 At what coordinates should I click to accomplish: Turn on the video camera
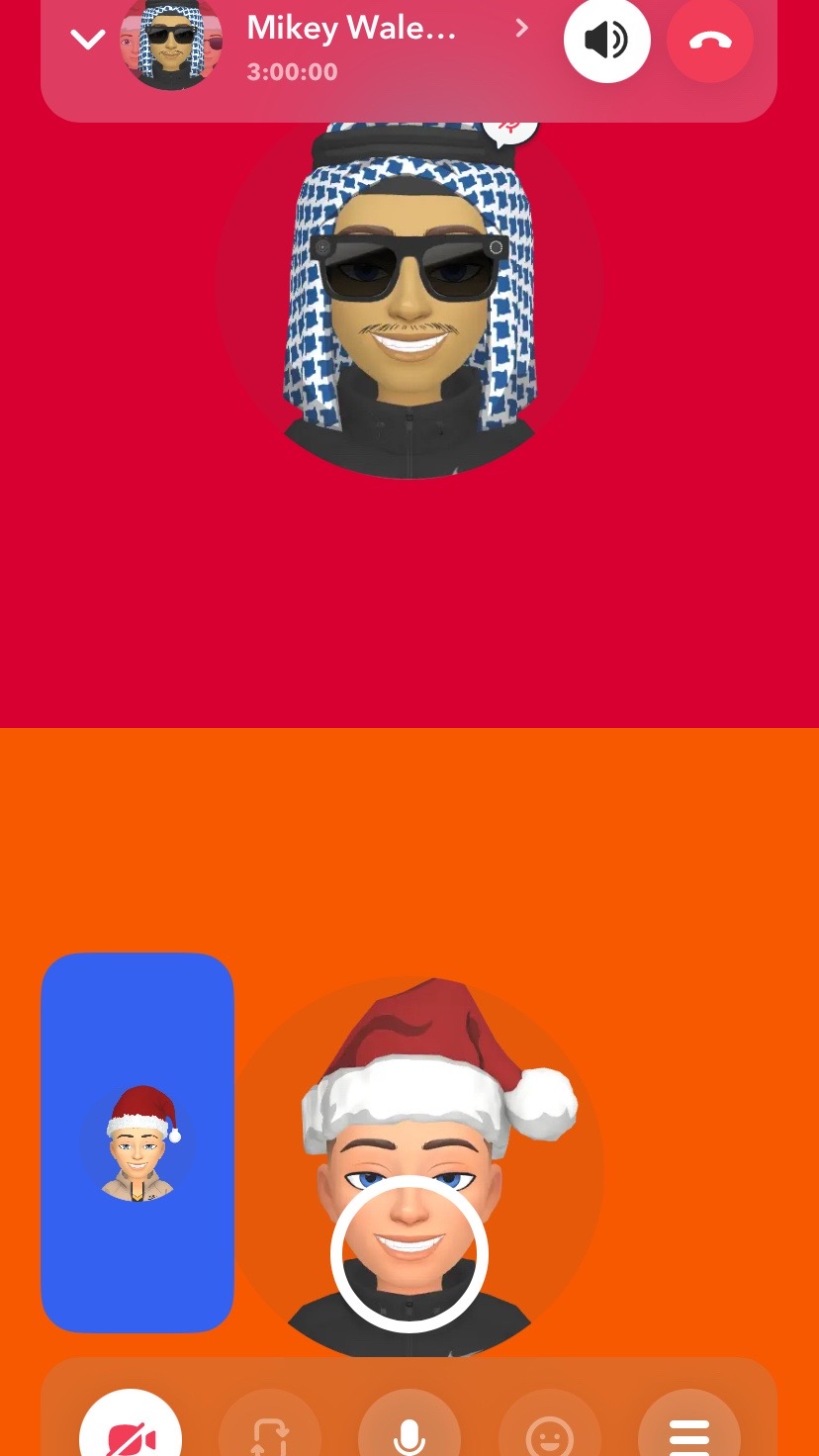point(131,1432)
